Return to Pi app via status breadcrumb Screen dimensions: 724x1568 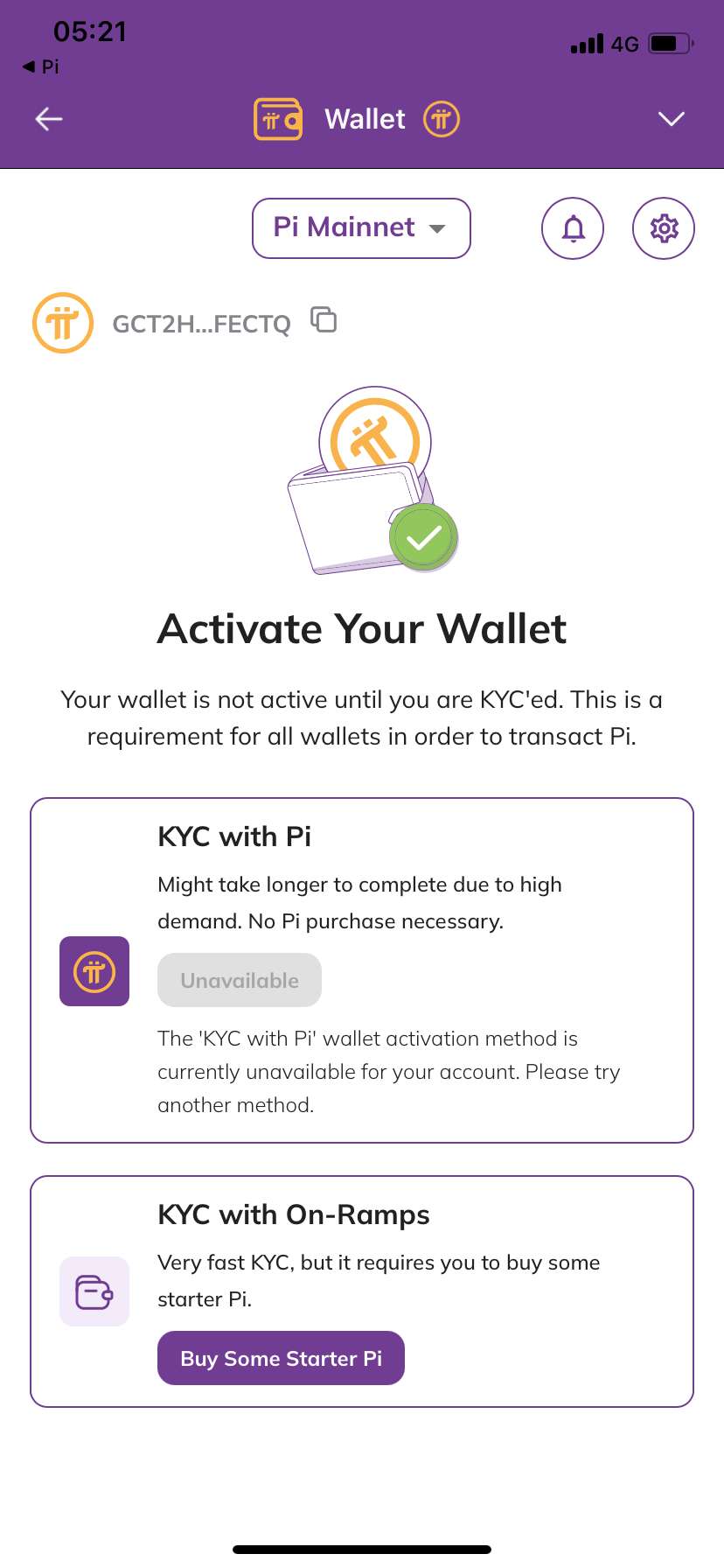pyautogui.click(x=41, y=66)
